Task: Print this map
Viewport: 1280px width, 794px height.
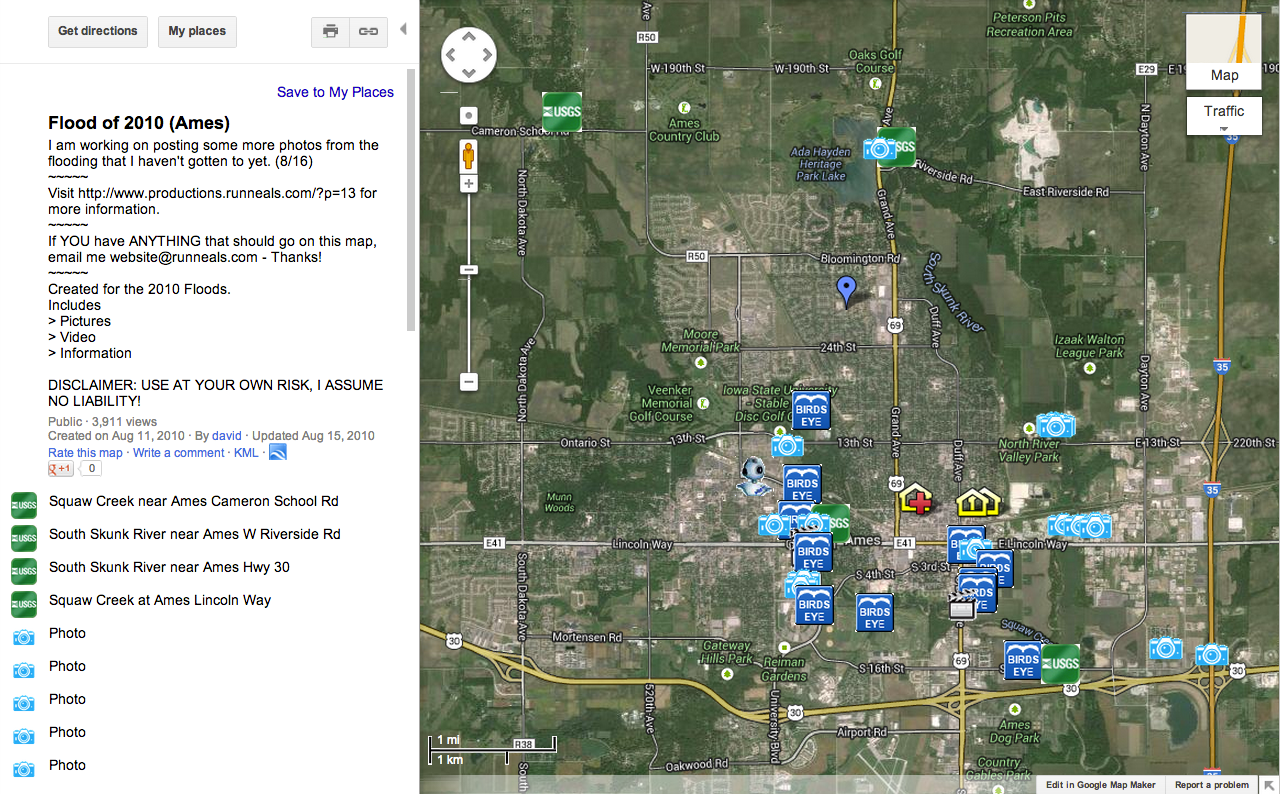Action: coord(330,32)
